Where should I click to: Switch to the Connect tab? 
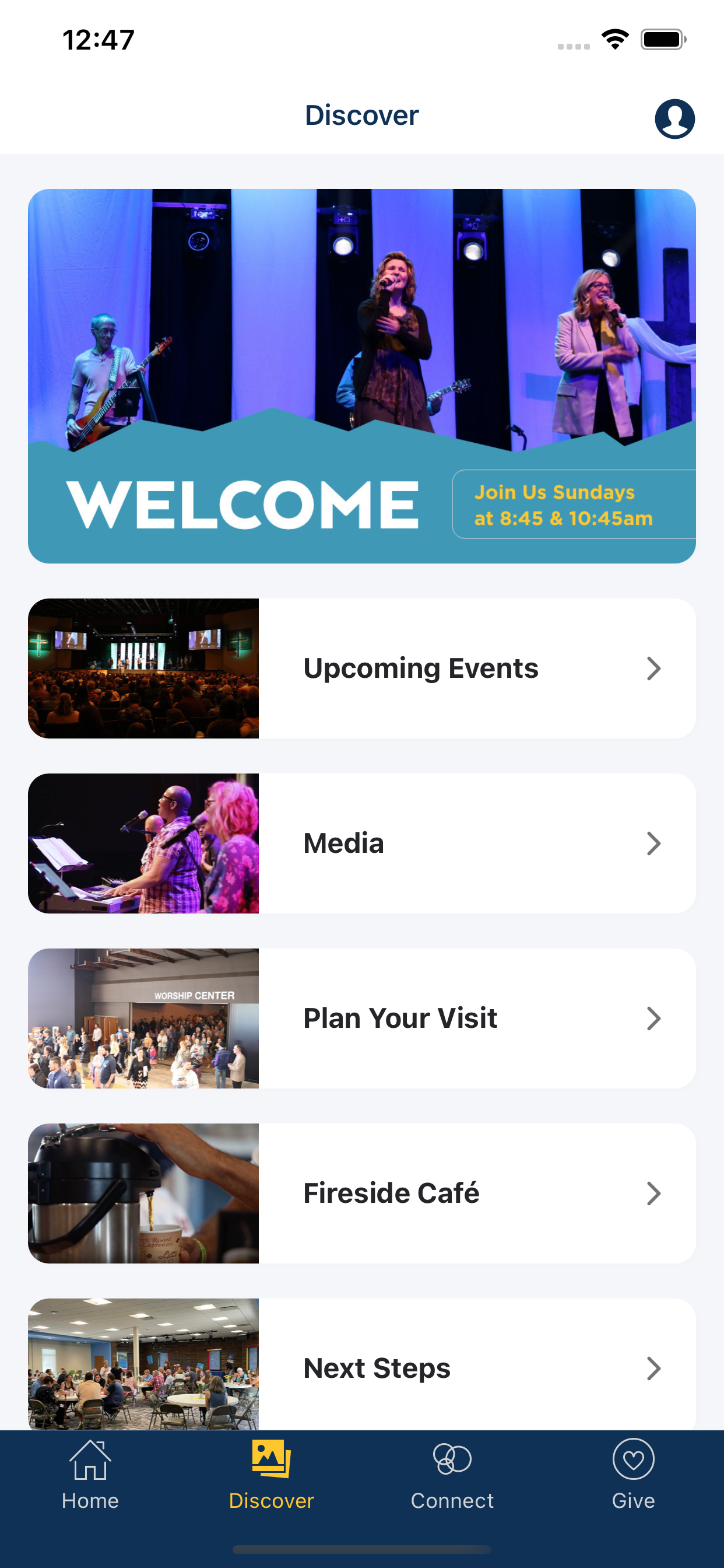point(452,1474)
